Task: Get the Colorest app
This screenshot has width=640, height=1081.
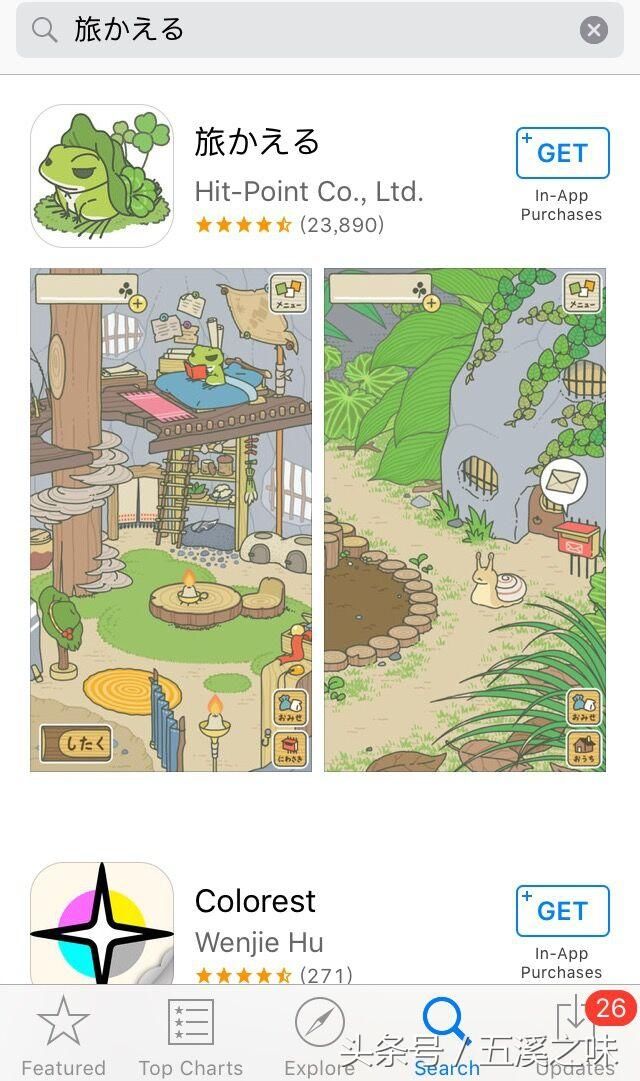Action: pos(562,911)
